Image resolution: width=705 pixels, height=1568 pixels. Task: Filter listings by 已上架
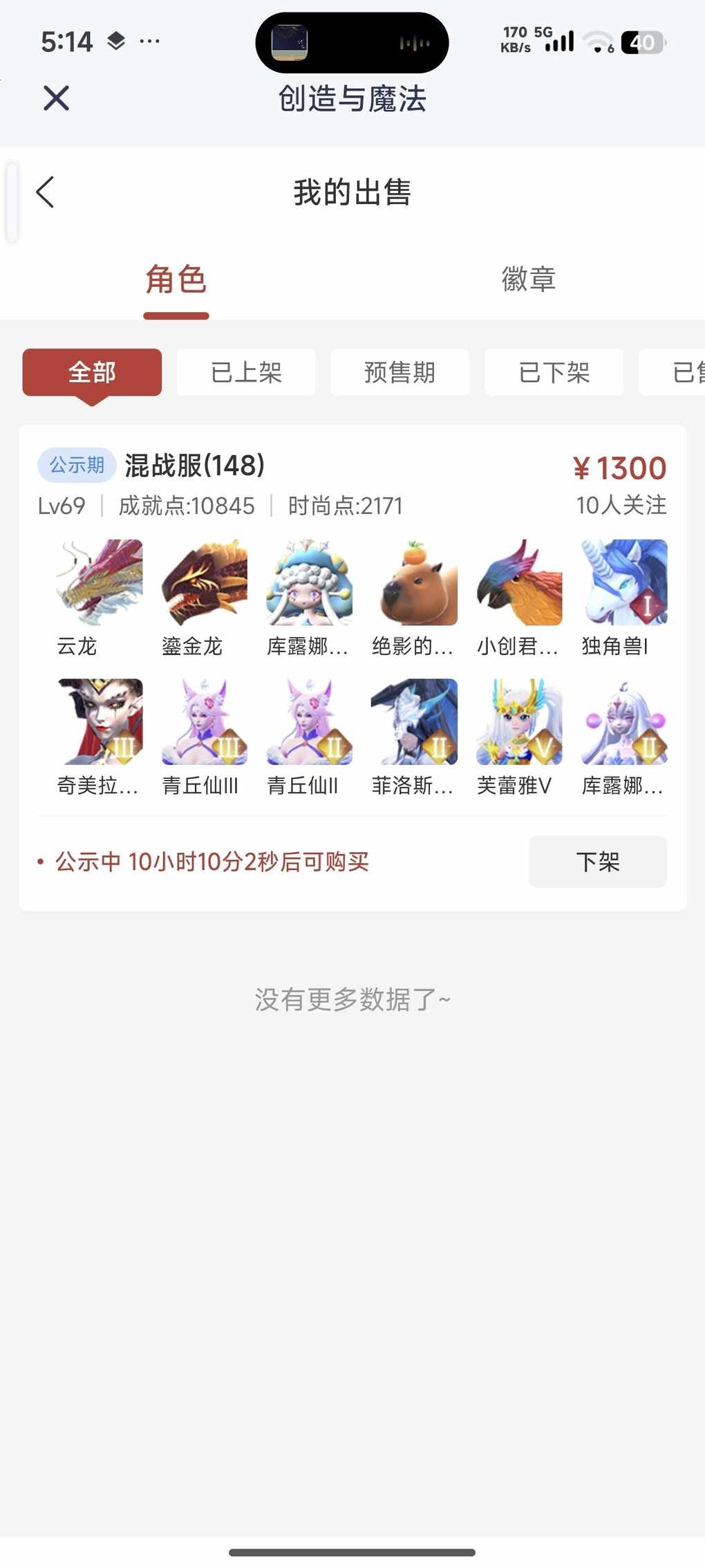tap(246, 373)
